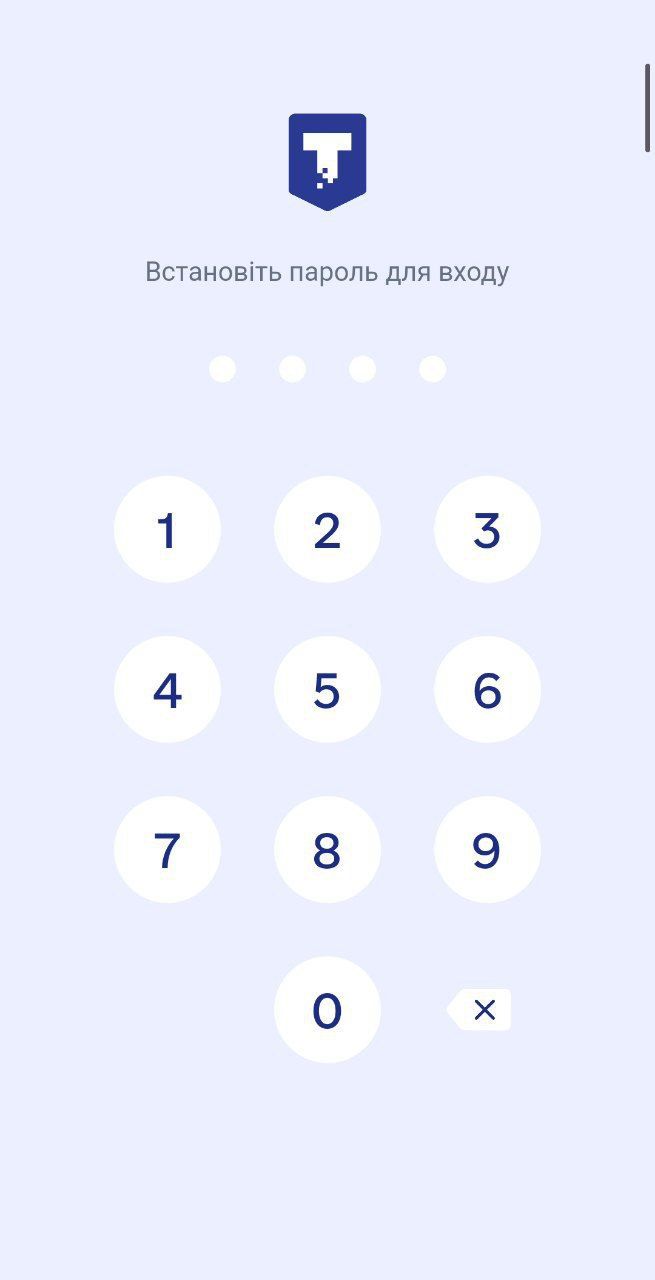Select the 6 key
The height and width of the screenshot is (1280, 655).
487,690
